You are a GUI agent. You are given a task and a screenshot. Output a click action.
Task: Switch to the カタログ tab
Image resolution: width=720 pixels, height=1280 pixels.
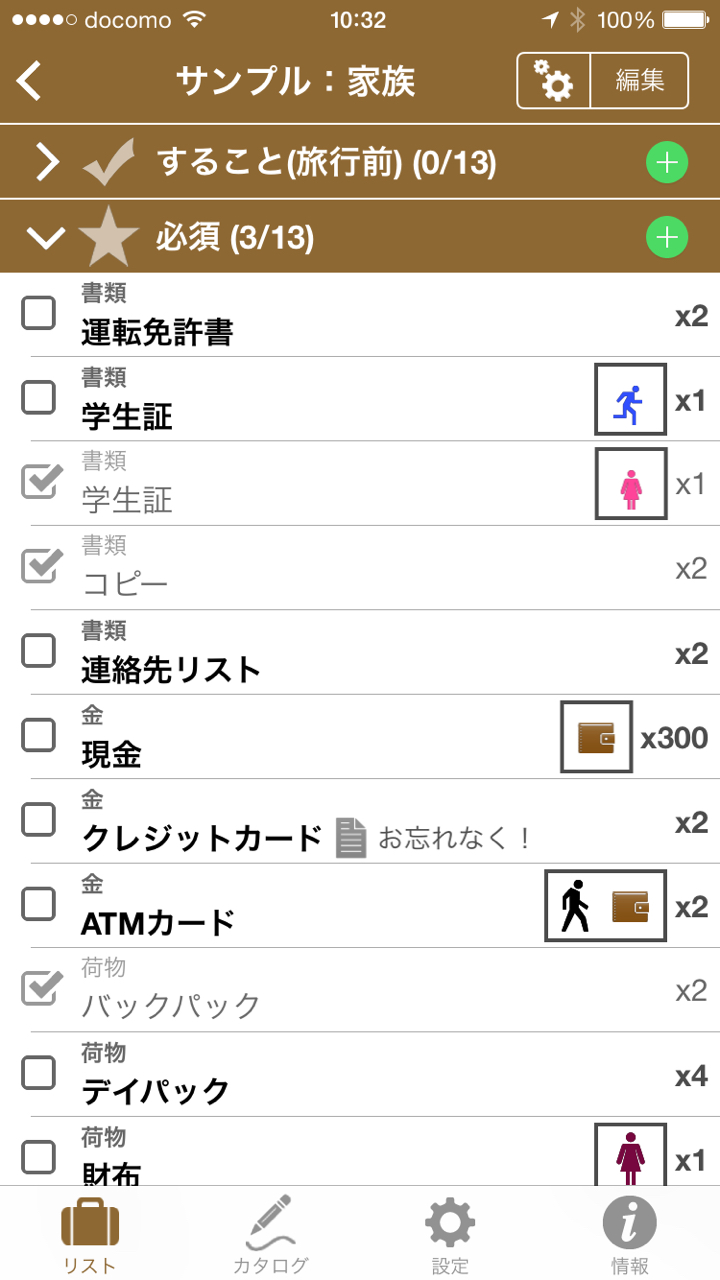tap(270, 1235)
